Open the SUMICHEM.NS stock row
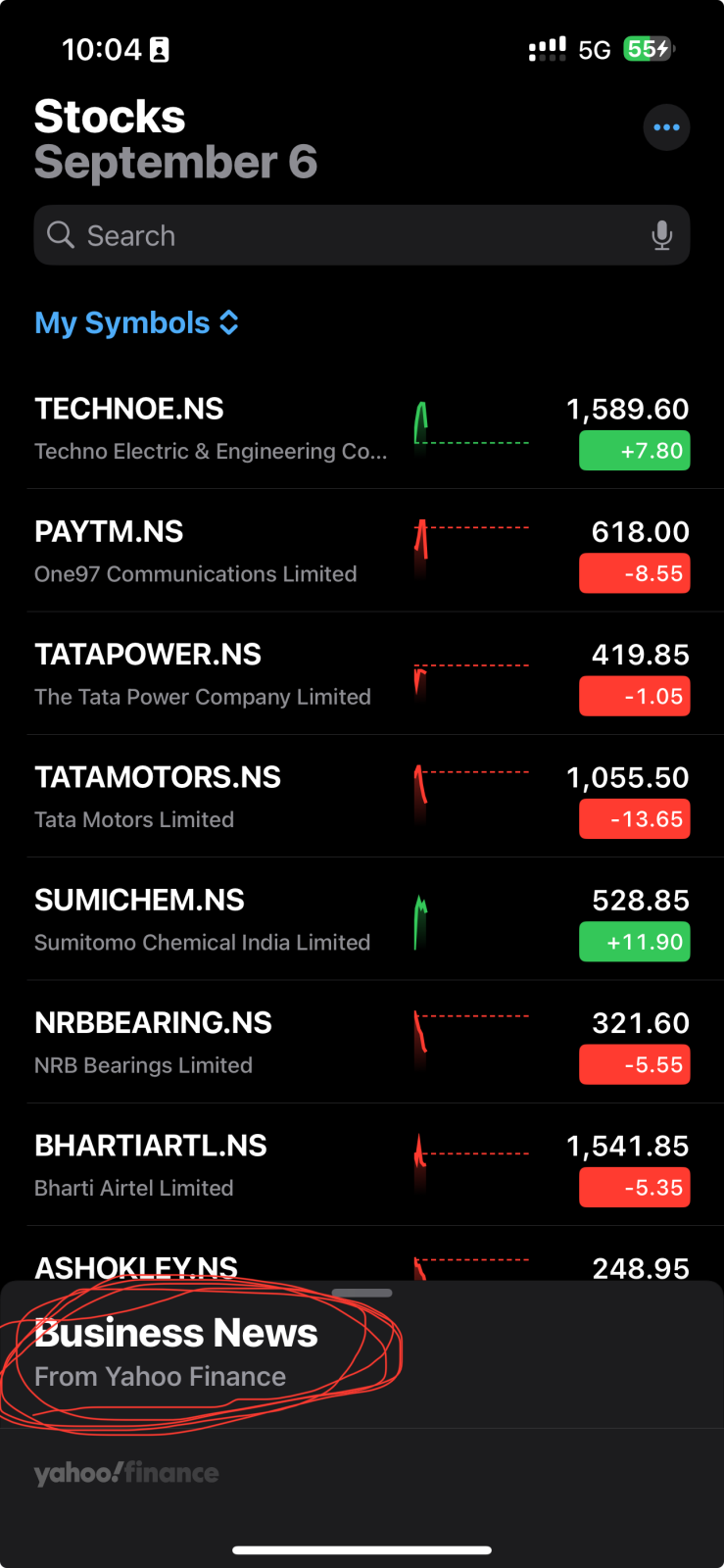Screen dimensions: 724x1568 [x=362, y=920]
